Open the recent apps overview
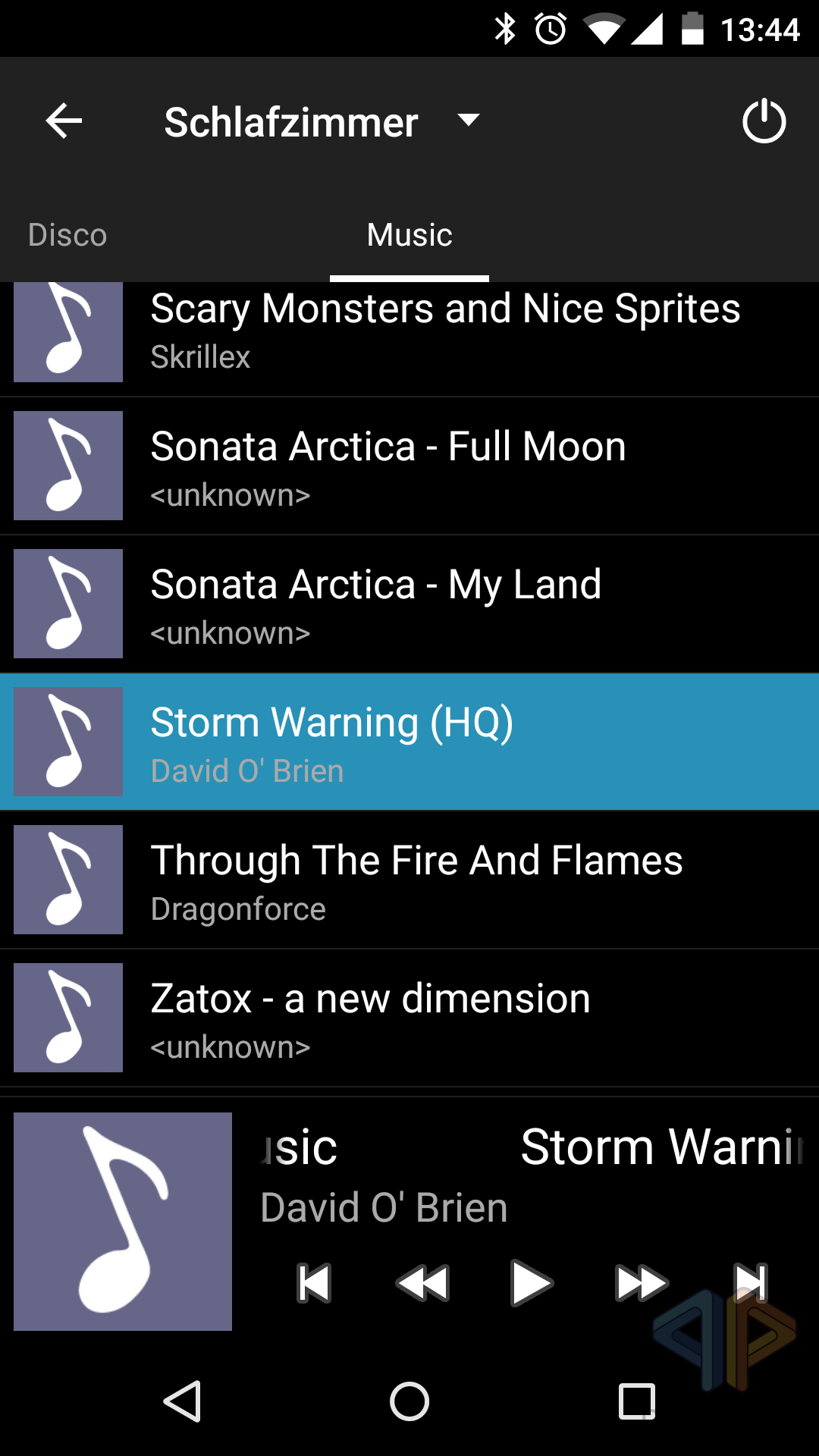The height and width of the screenshot is (1456, 819). [x=637, y=1401]
